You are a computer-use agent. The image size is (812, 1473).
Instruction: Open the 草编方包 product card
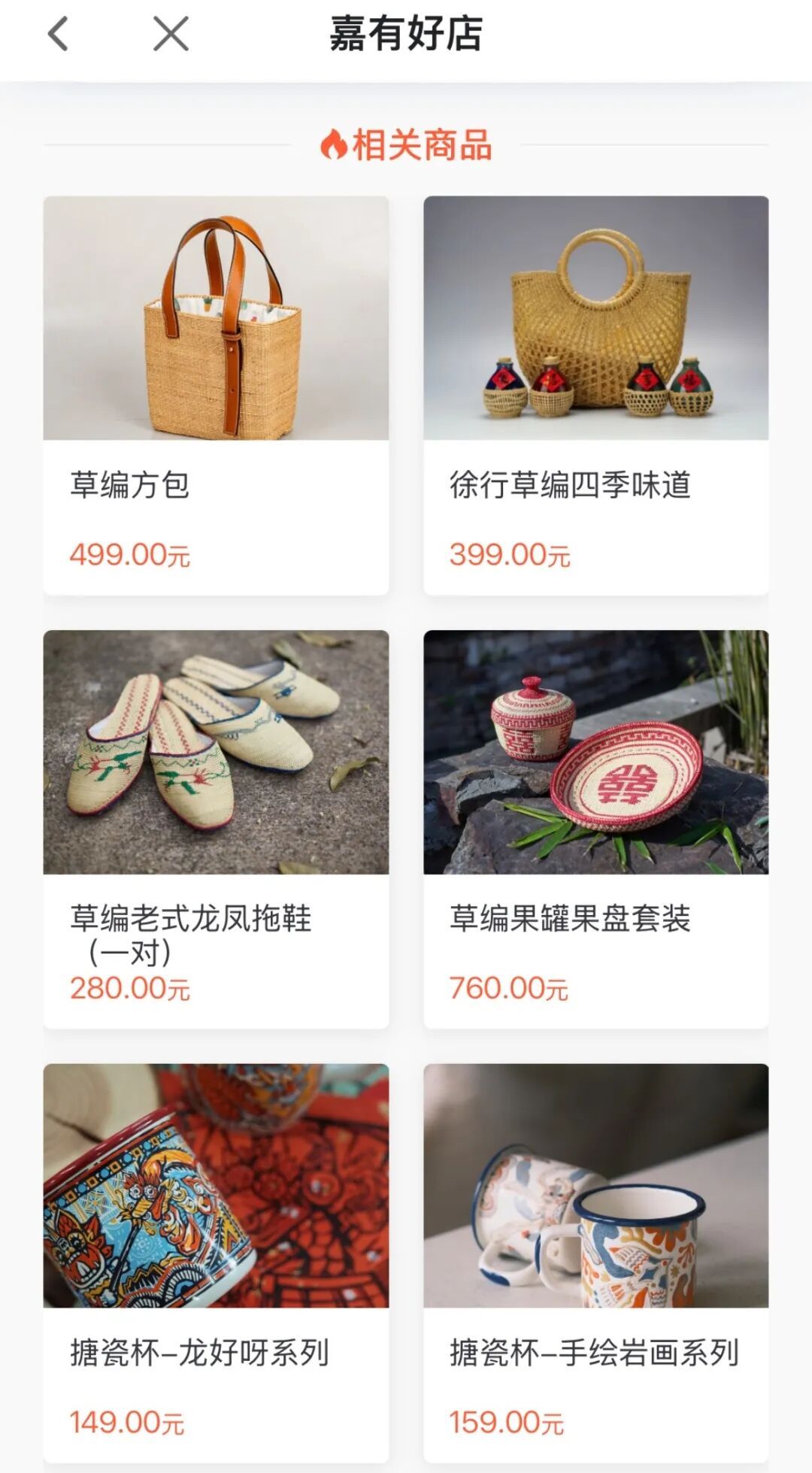[x=216, y=395]
